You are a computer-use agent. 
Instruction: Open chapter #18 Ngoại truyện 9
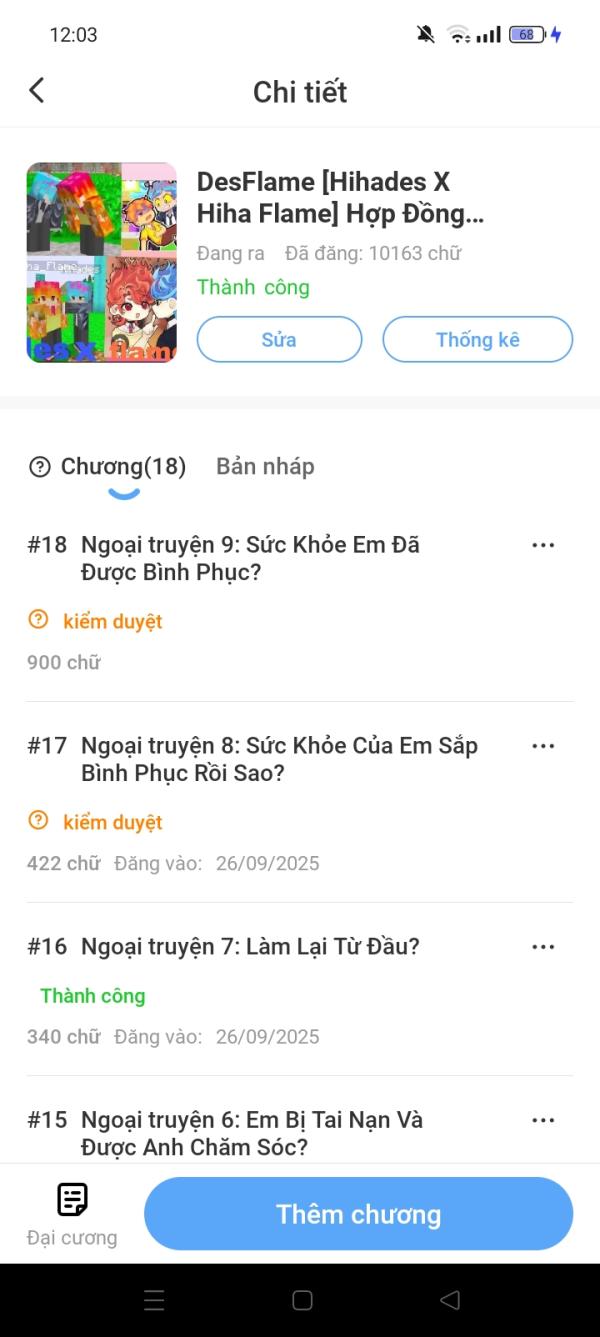coord(250,558)
